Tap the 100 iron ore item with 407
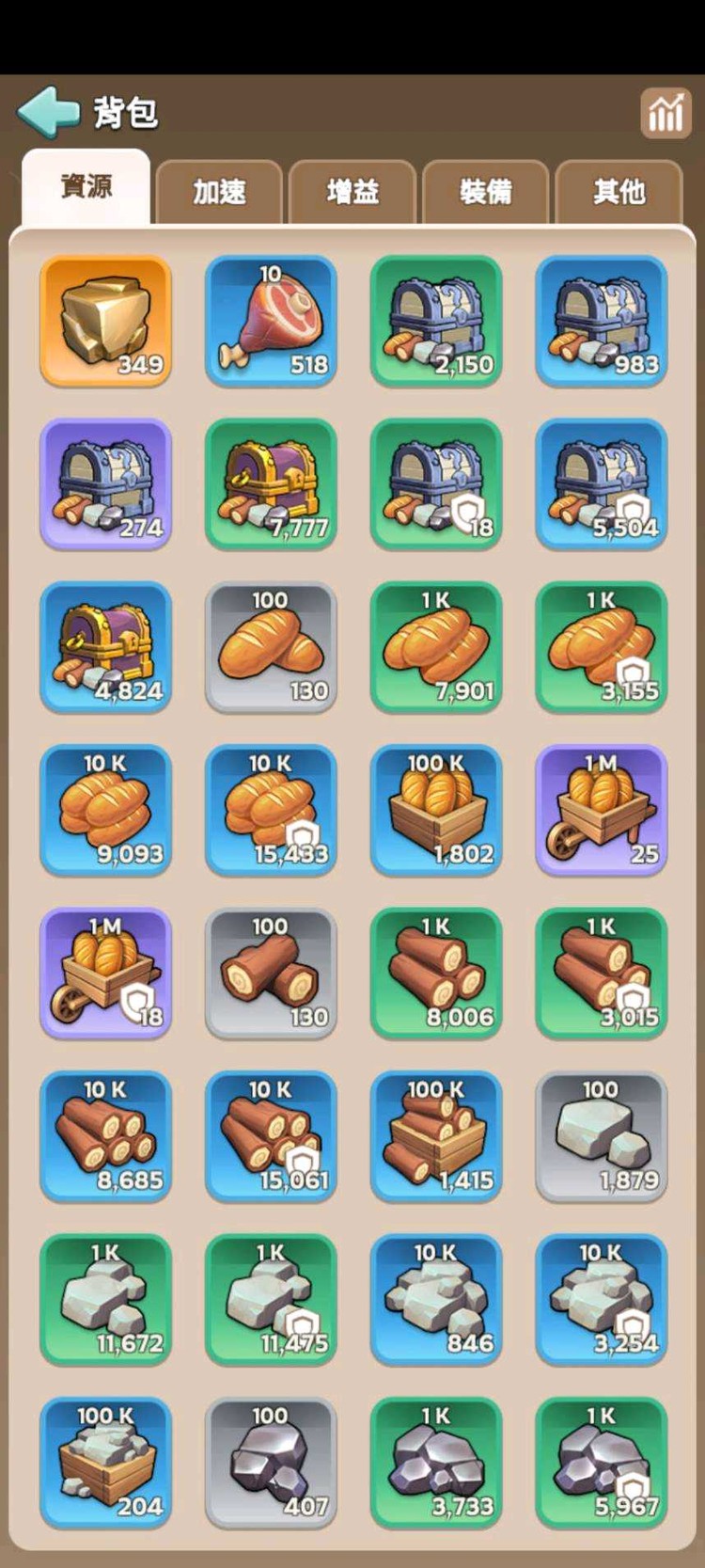Screen dimensions: 705x1568 [271, 1463]
